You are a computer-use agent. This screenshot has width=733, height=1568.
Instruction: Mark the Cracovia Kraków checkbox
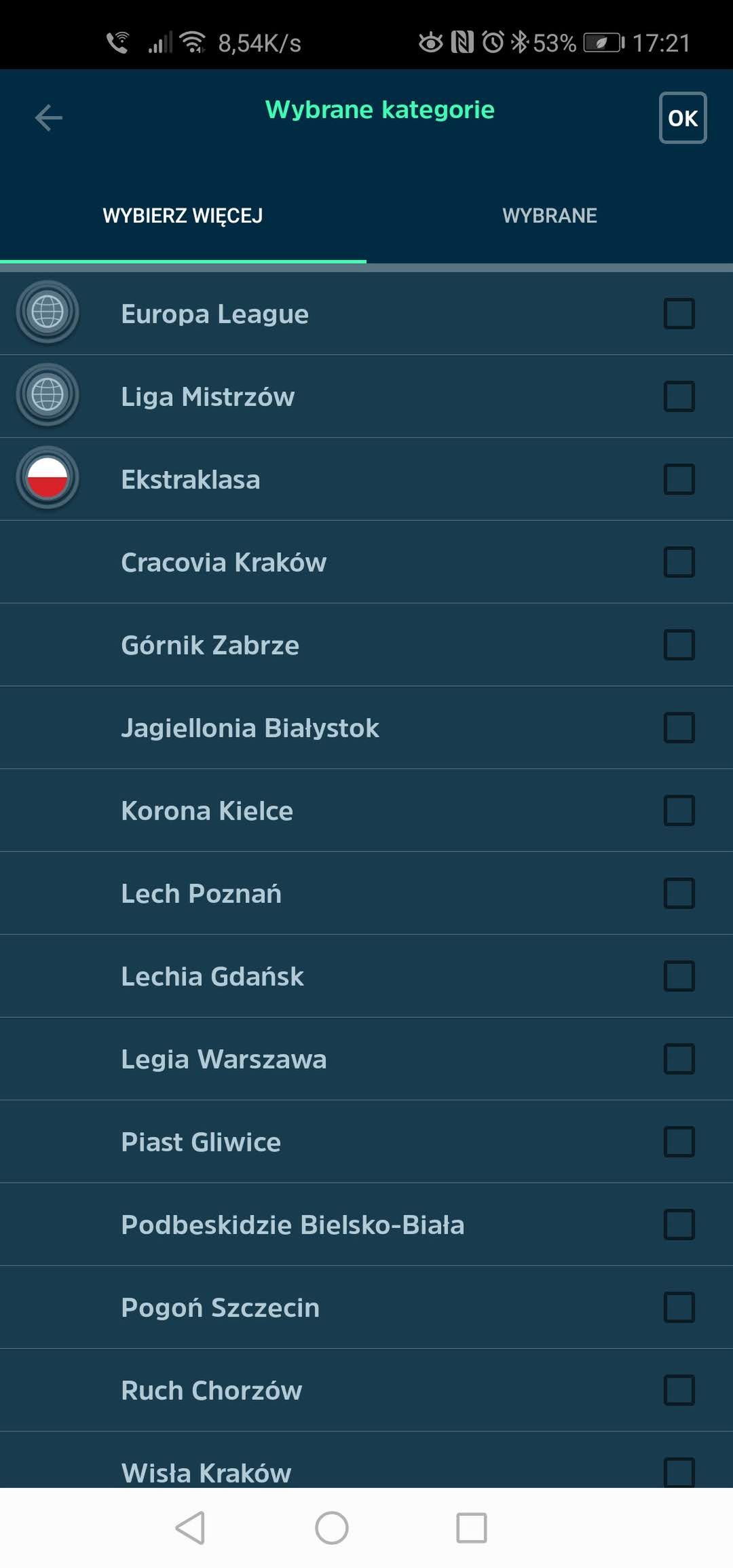pyautogui.click(x=679, y=562)
